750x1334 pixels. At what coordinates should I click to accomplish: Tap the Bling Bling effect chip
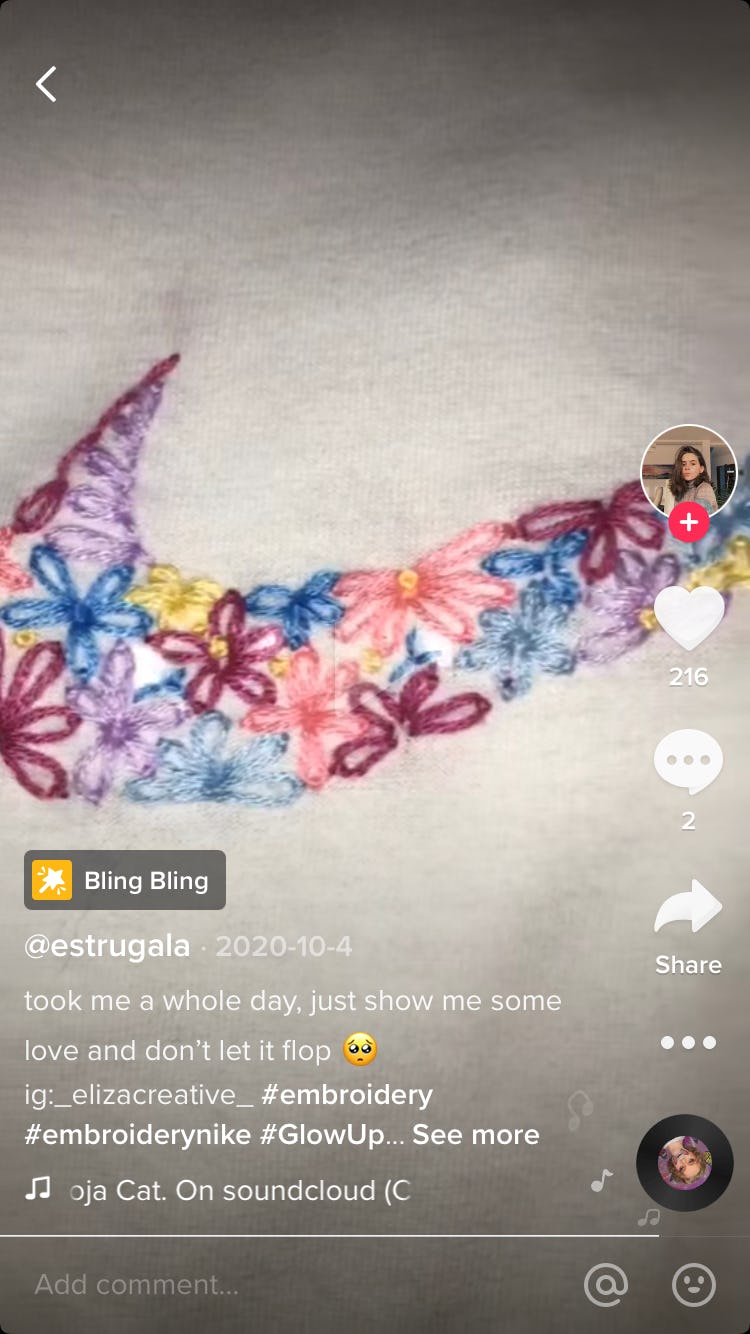click(125, 880)
